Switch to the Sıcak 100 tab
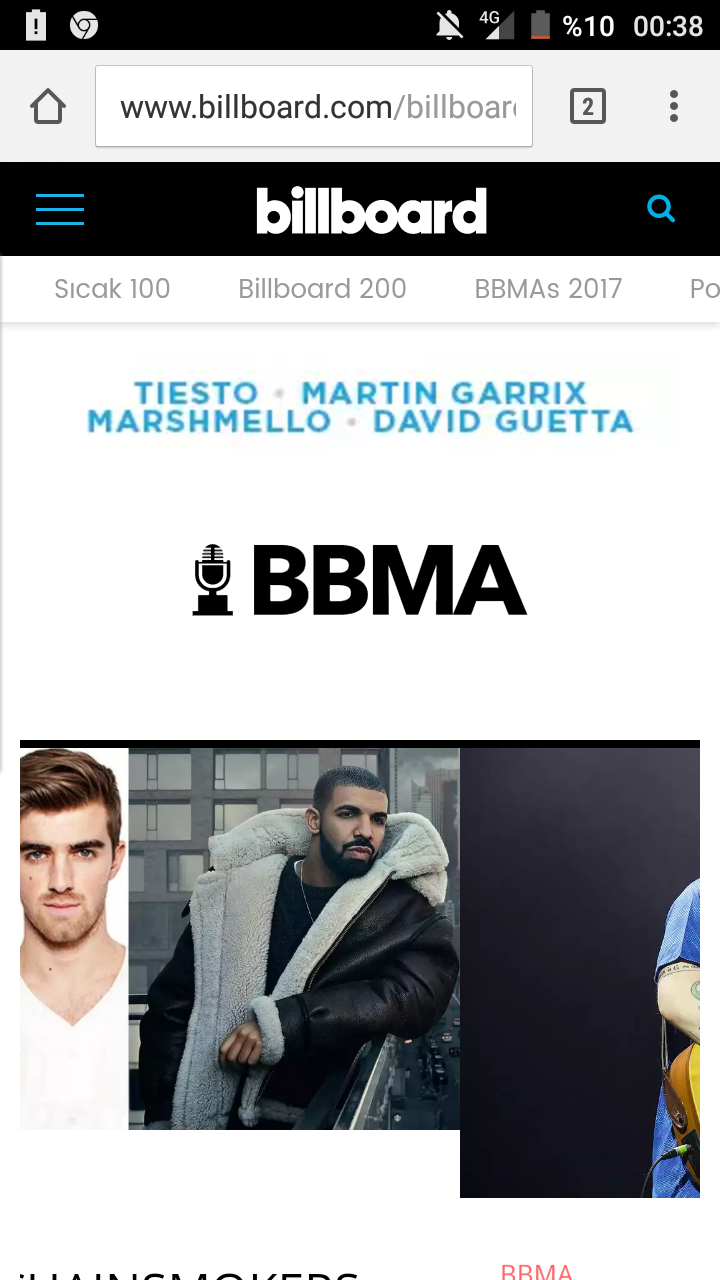 click(112, 289)
